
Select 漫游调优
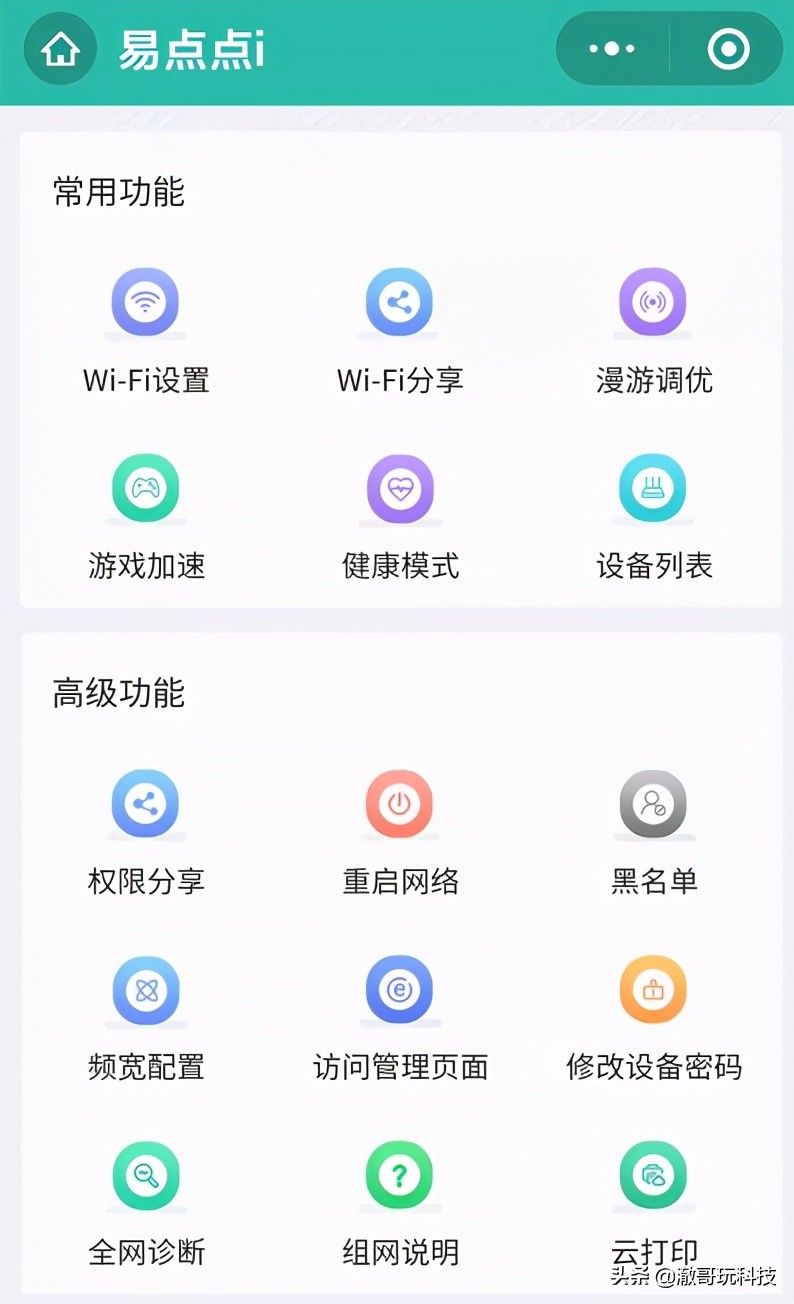[x=654, y=331]
